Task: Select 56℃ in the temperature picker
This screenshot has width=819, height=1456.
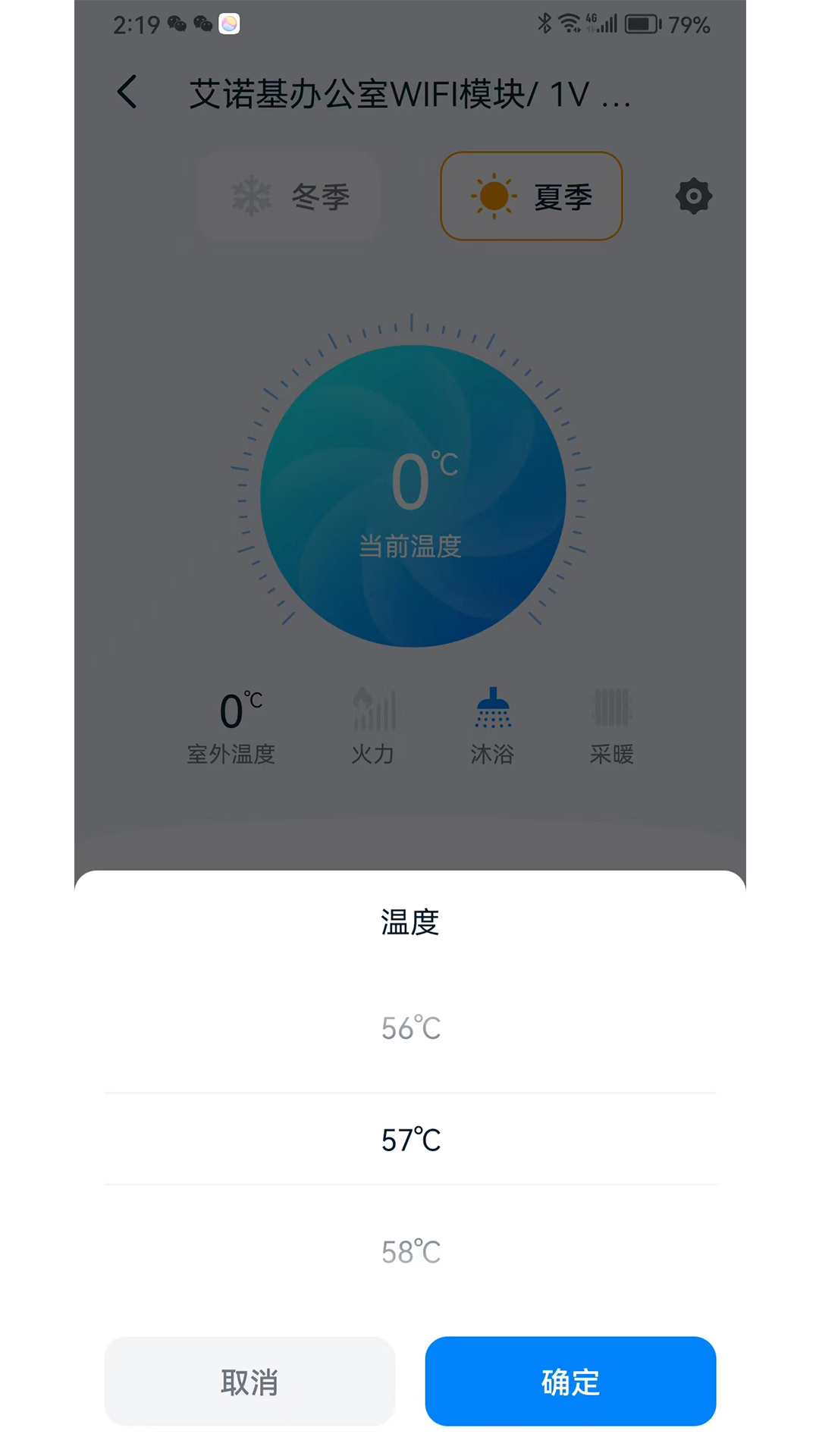Action: [409, 1028]
